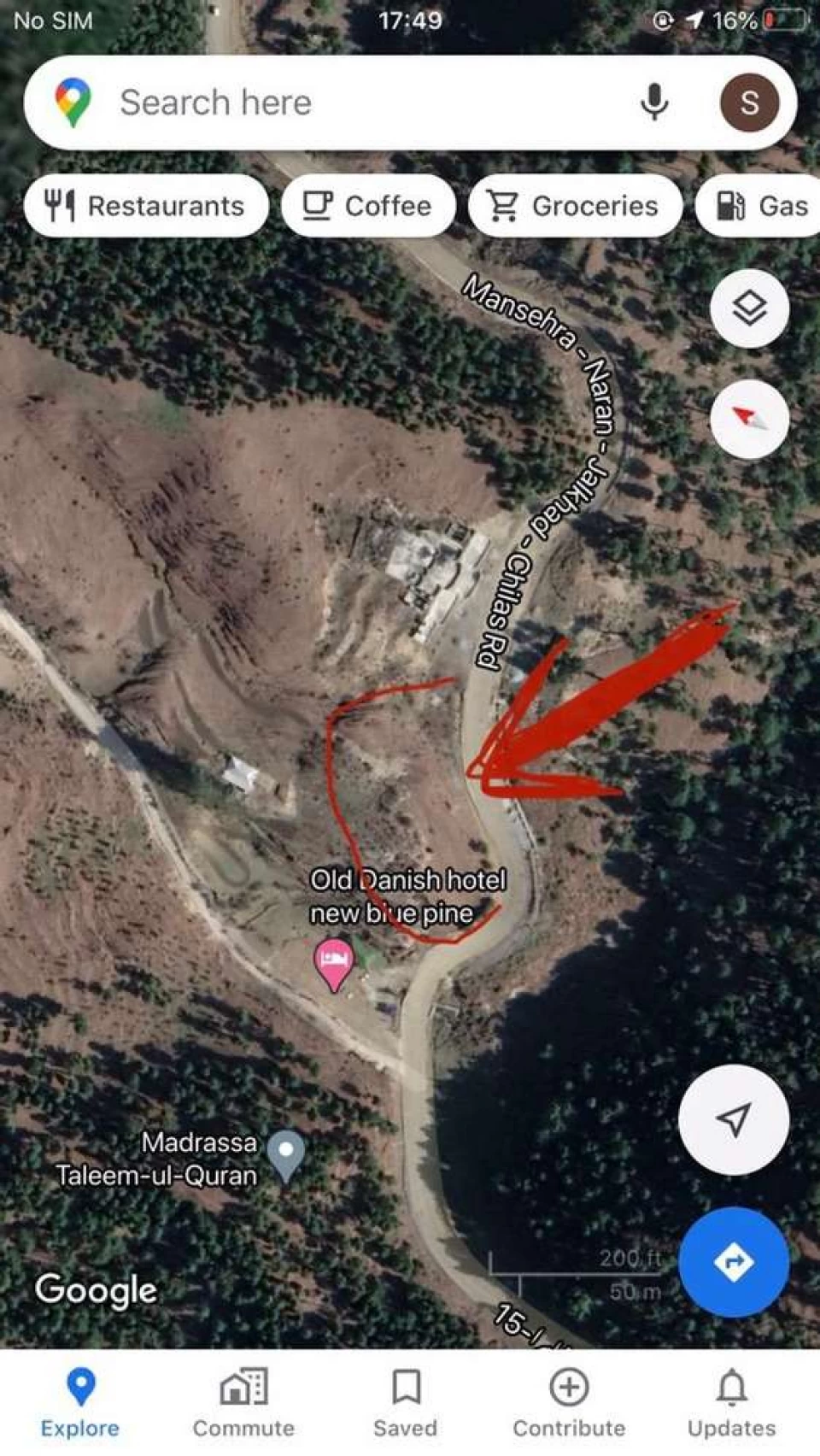Image resolution: width=820 pixels, height=1456 pixels.
Task: Open the account profile avatar S
Action: pyautogui.click(x=749, y=103)
